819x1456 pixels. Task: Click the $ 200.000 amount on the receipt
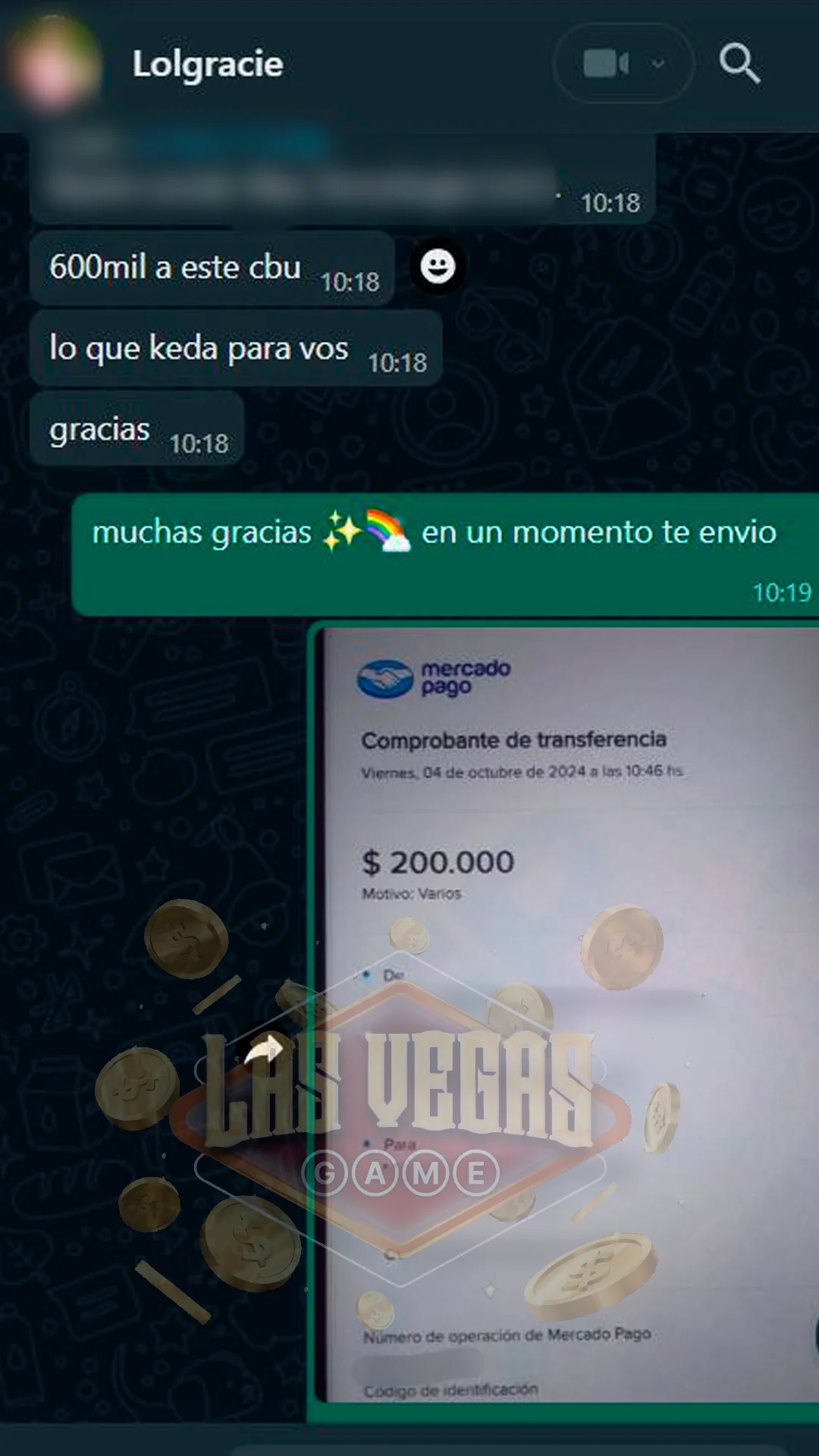tap(436, 861)
